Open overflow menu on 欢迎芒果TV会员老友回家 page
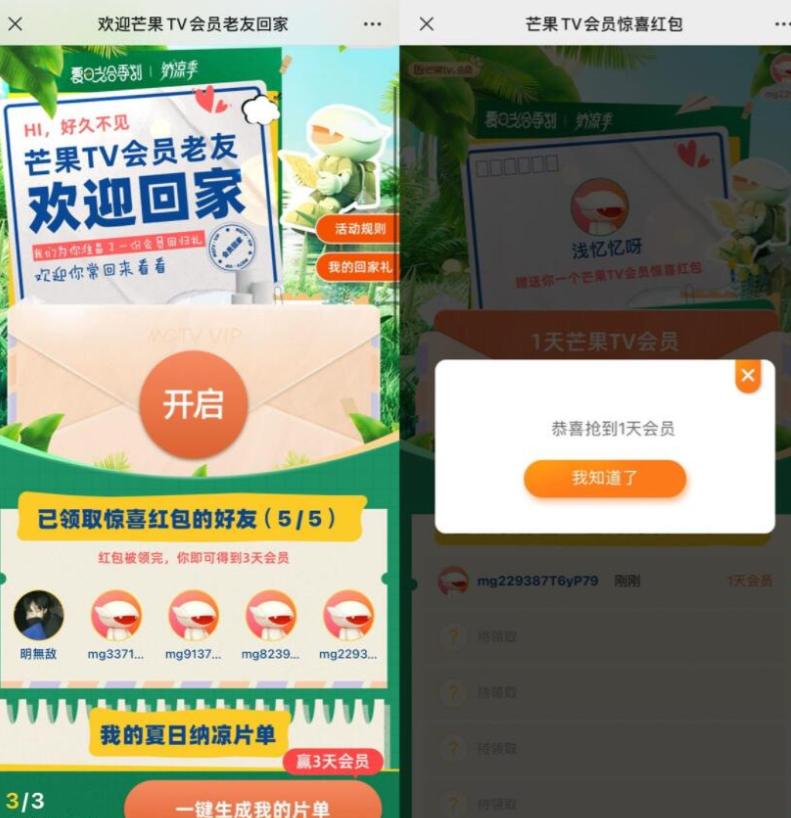Screen dimensions: 791x818 (x=372, y=24)
